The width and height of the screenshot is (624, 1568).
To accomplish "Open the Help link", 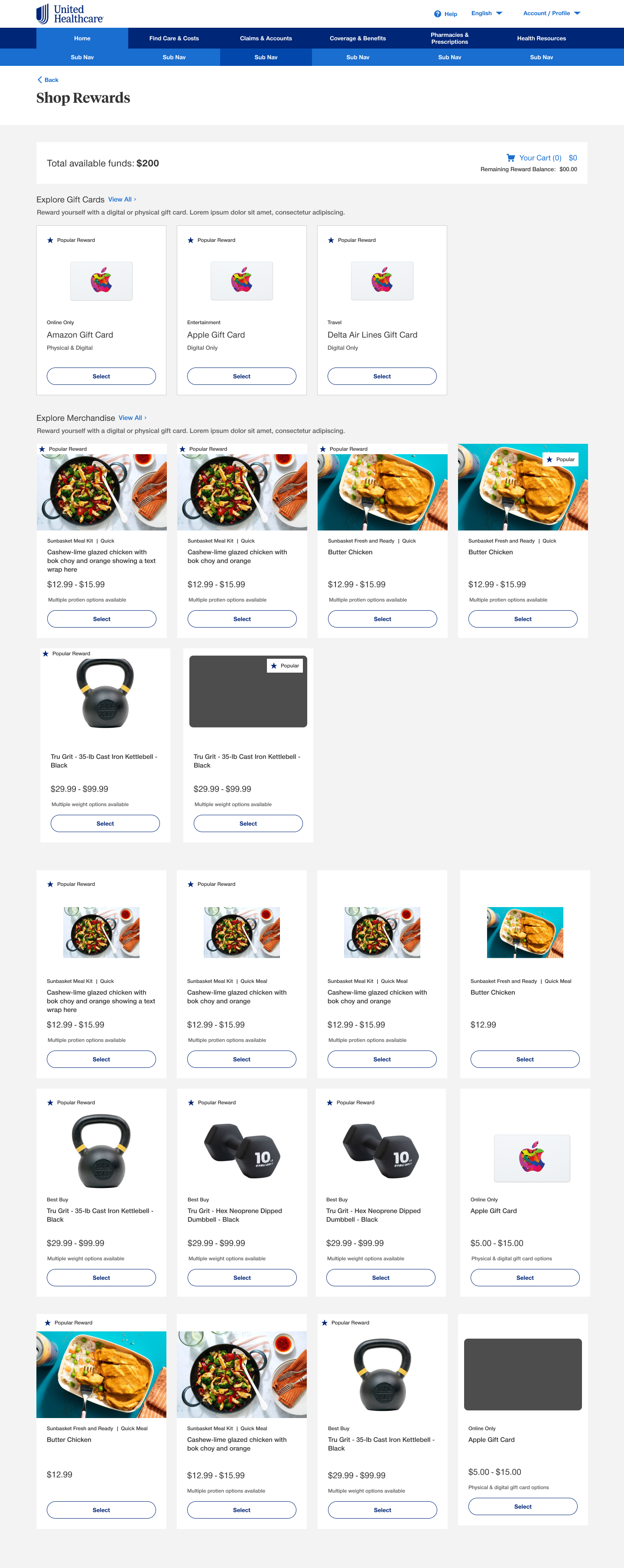I will [445, 14].
